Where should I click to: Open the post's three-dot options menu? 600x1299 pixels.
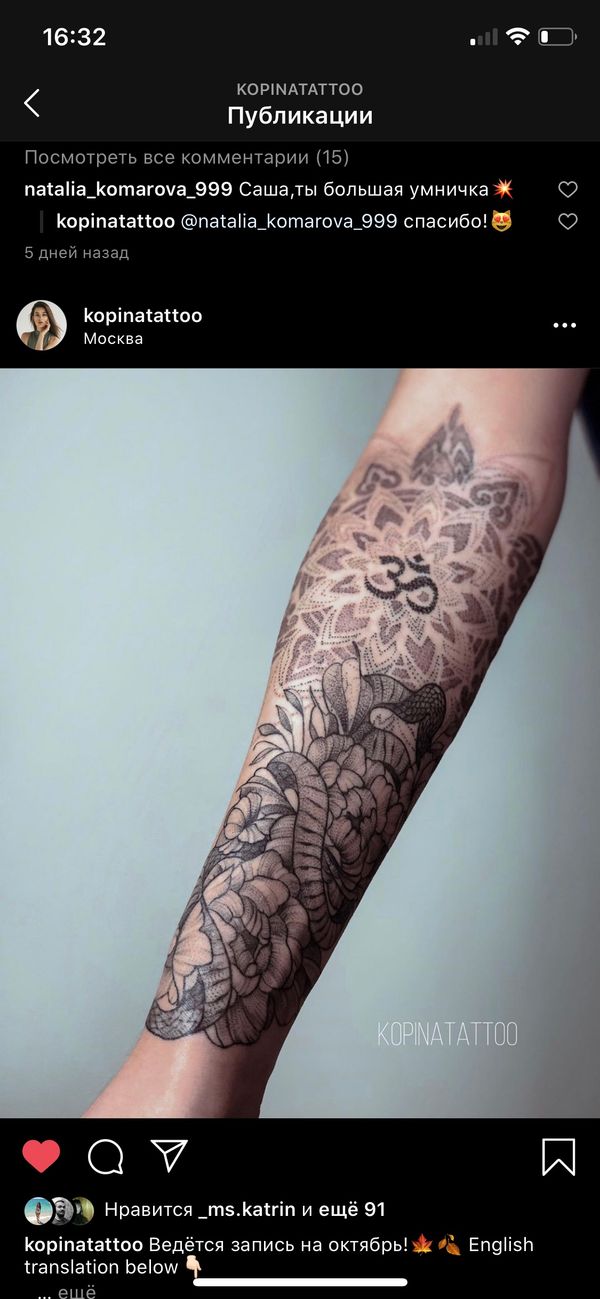pos(565,326)
